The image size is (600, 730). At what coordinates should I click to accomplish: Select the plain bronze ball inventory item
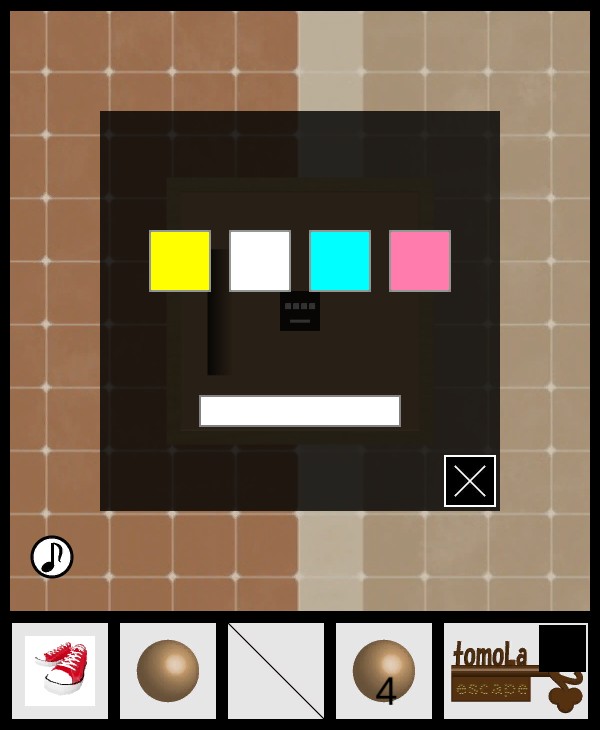(168, 671)
